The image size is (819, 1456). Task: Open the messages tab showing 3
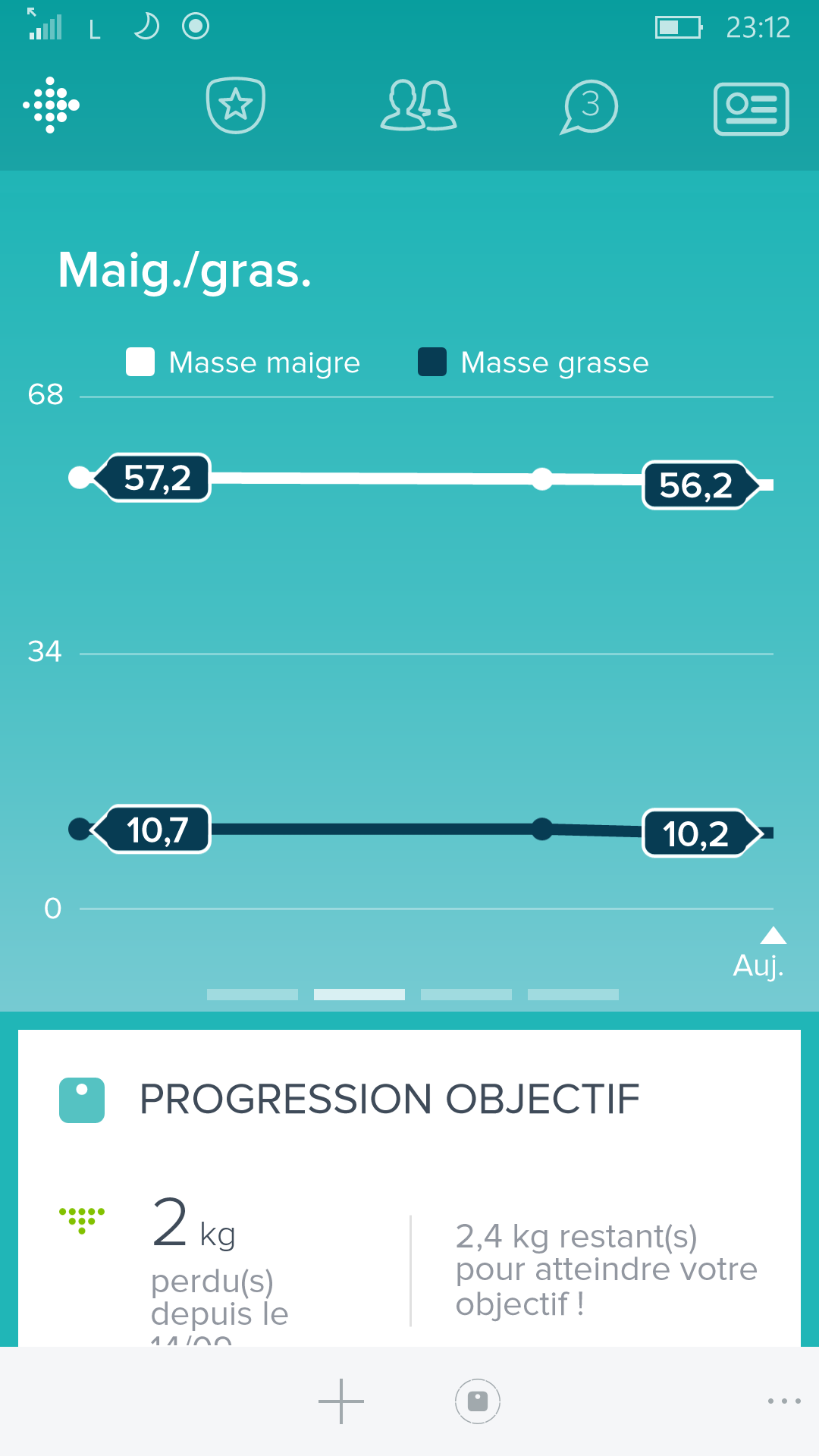pos(589,107)
